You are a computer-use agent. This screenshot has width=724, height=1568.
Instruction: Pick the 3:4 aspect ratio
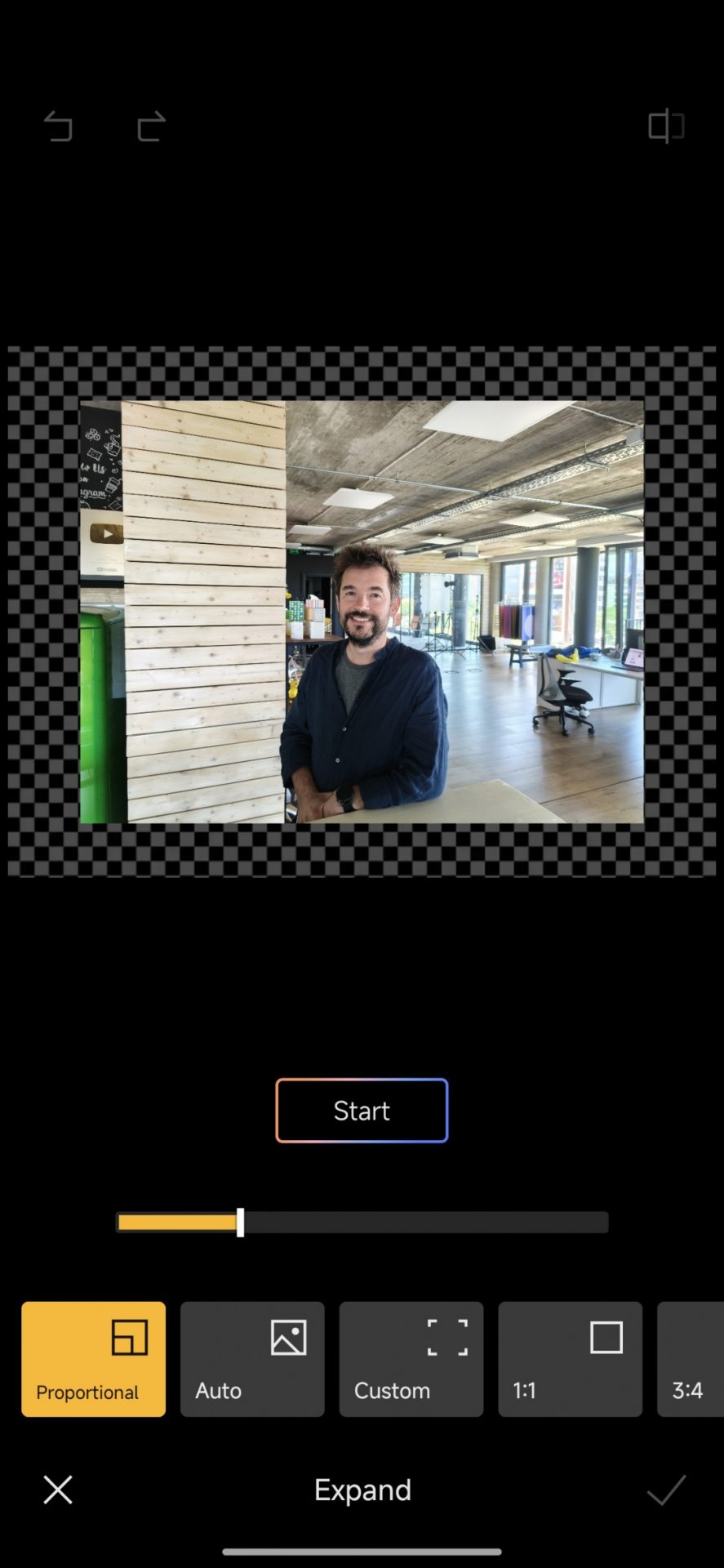pos(691,1359)
